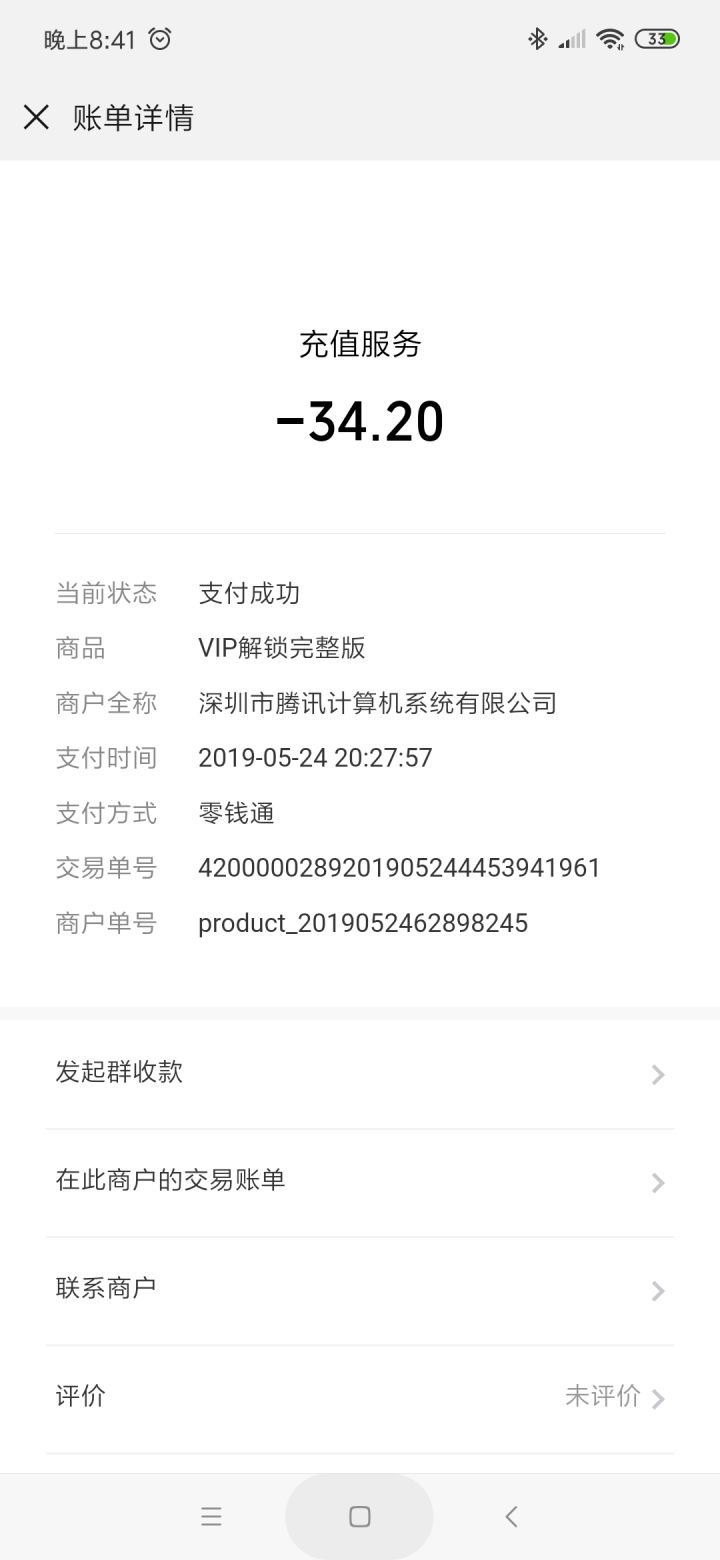Image resolution: width=720 pixels, height=1560 pixels.
Task: Go to the home screen
Action: 360,1517
